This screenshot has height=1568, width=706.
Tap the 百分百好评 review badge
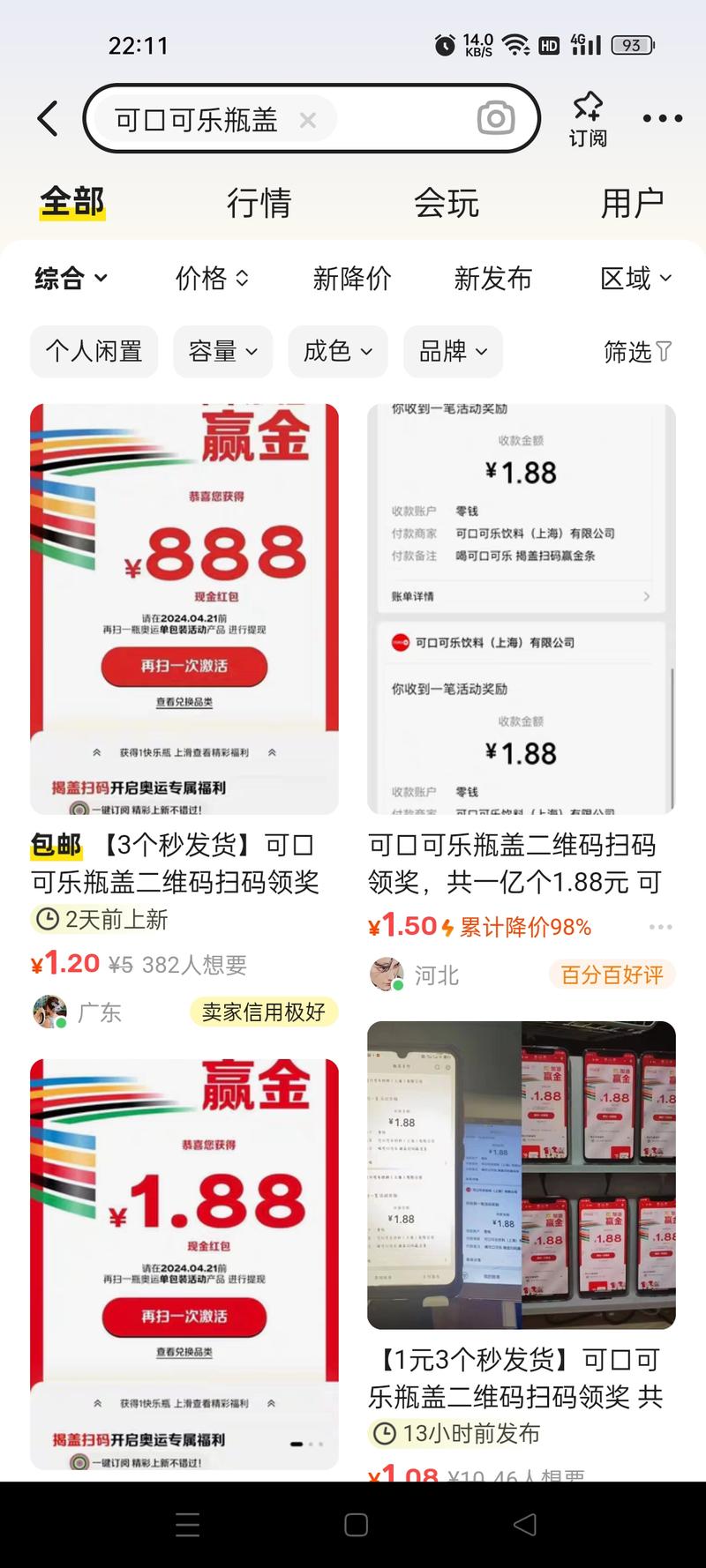pyautogui.click(x=612, y=974)
